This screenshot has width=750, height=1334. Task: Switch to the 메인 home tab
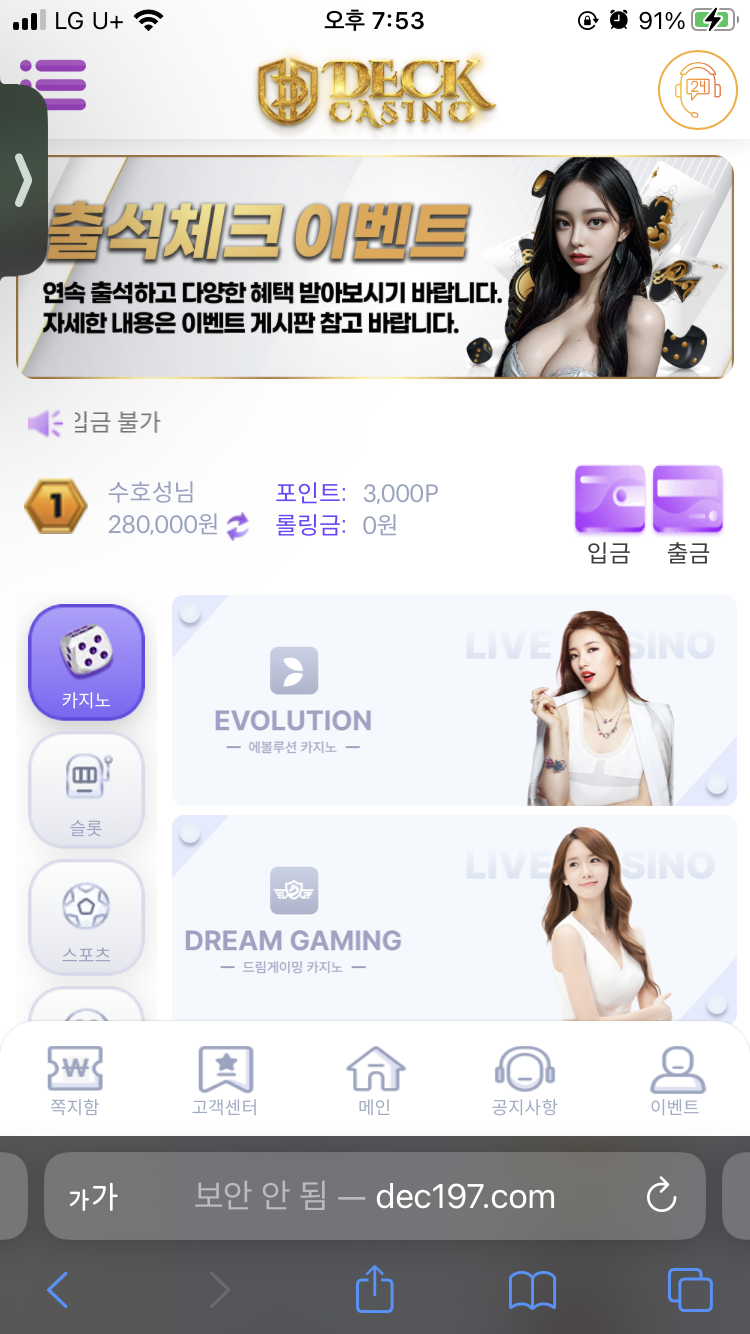[375, 1080]
